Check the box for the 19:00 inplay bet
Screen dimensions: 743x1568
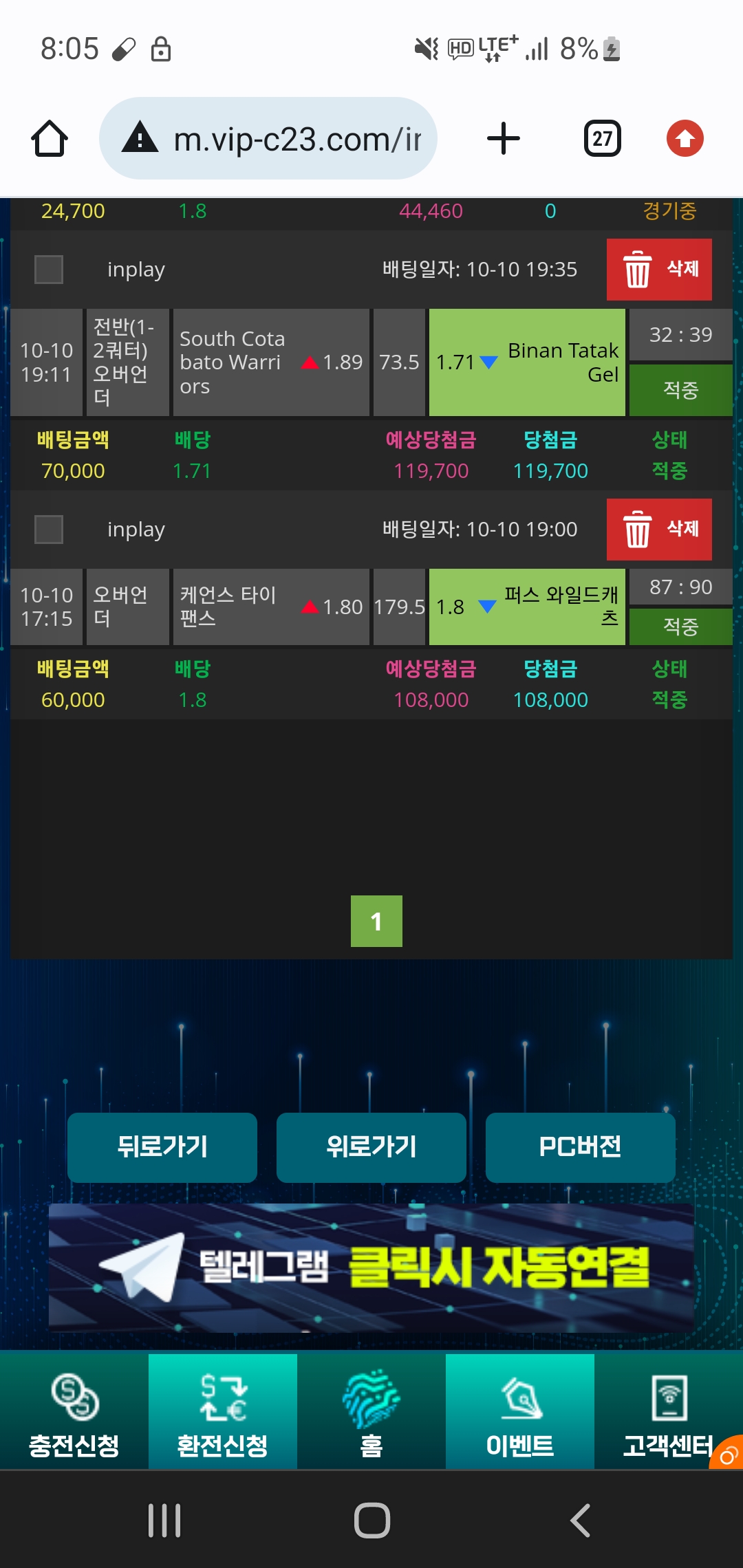coord(49,530)
